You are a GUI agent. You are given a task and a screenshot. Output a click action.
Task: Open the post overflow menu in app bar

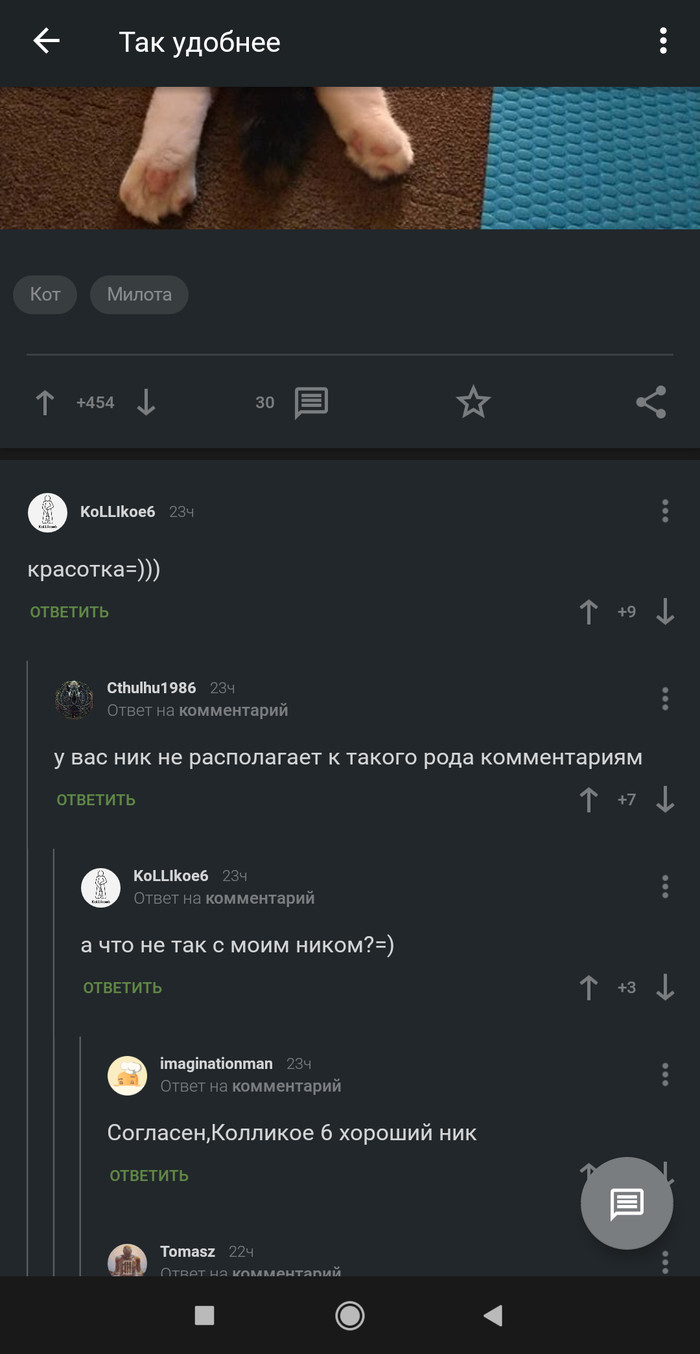point(662,41)
